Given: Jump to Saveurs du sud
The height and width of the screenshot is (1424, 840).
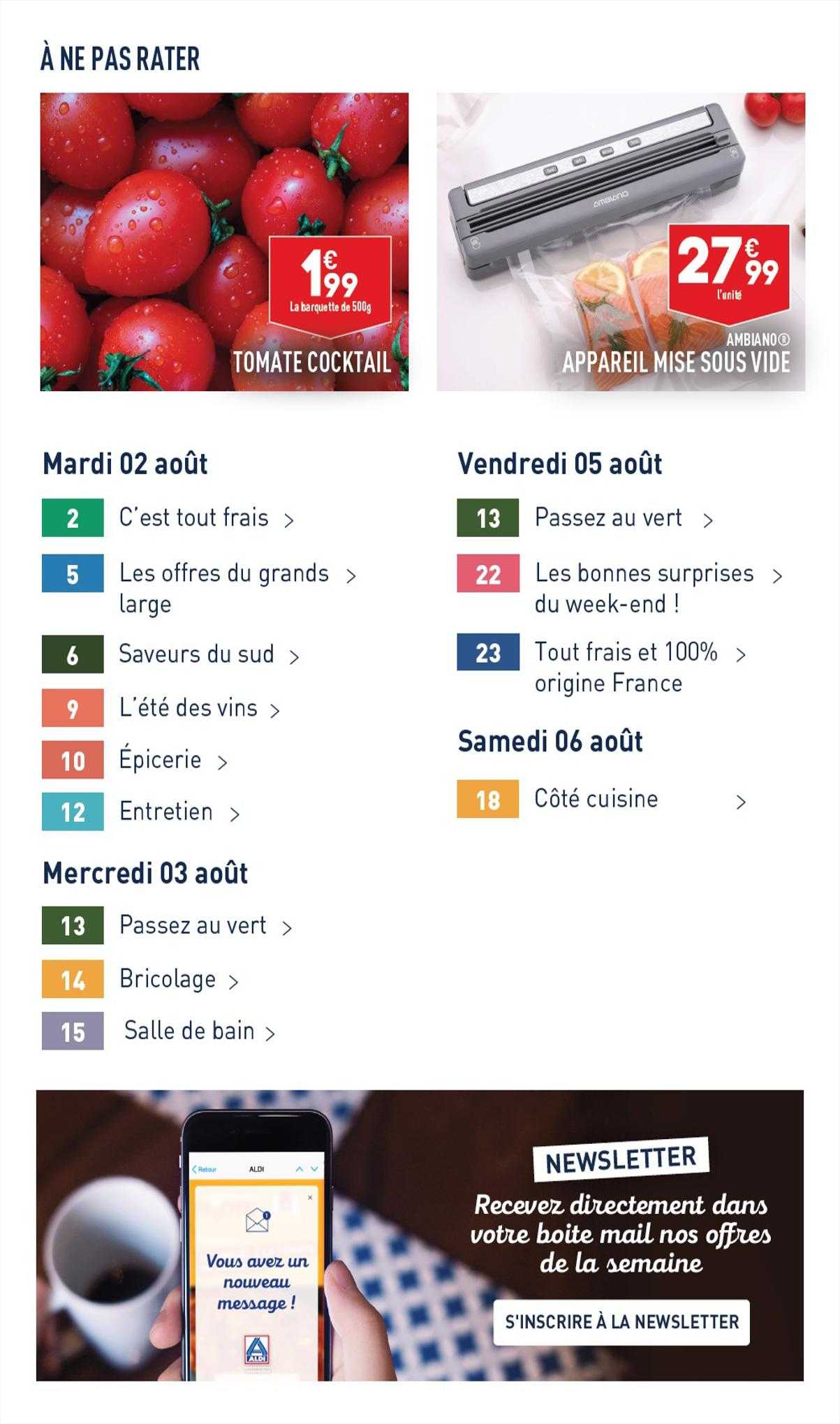Looking at the screenshot, I should (x=171, y=654).
